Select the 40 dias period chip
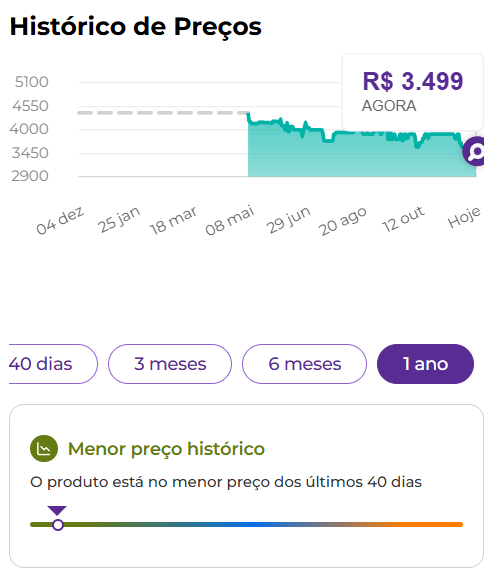491x575 pixels. [52, 364]
